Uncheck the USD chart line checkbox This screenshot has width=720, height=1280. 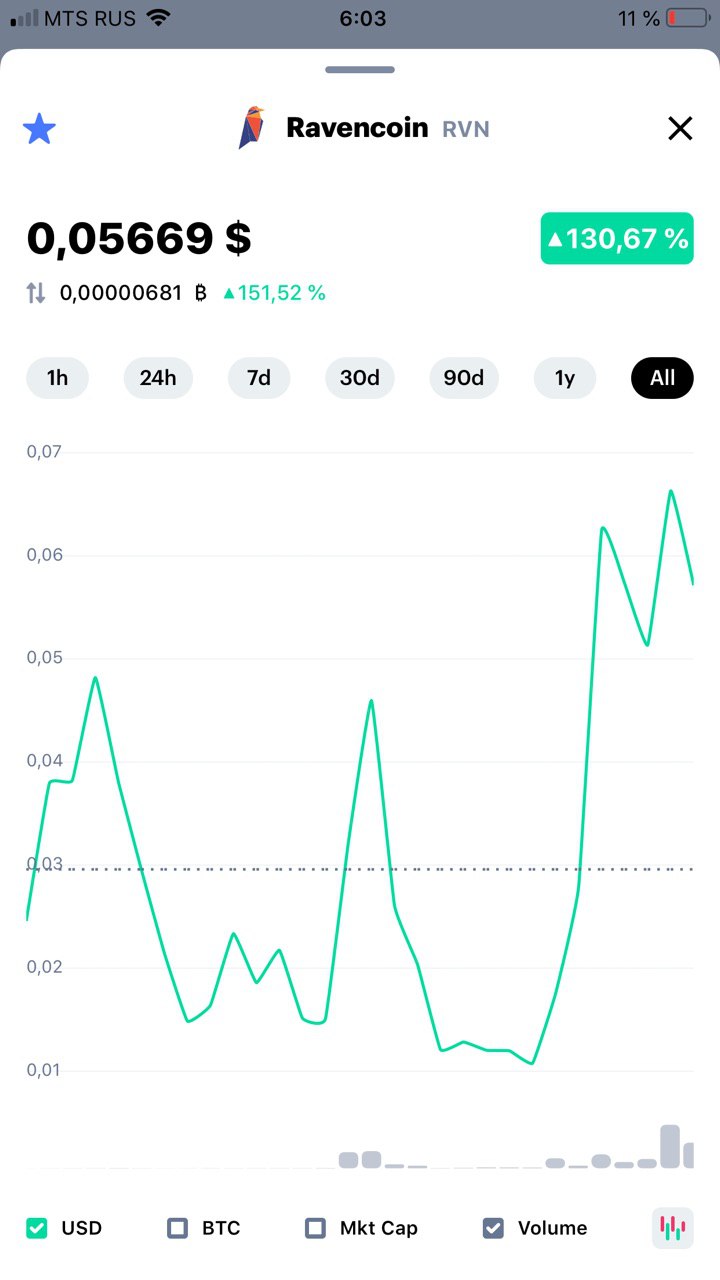37,1228
